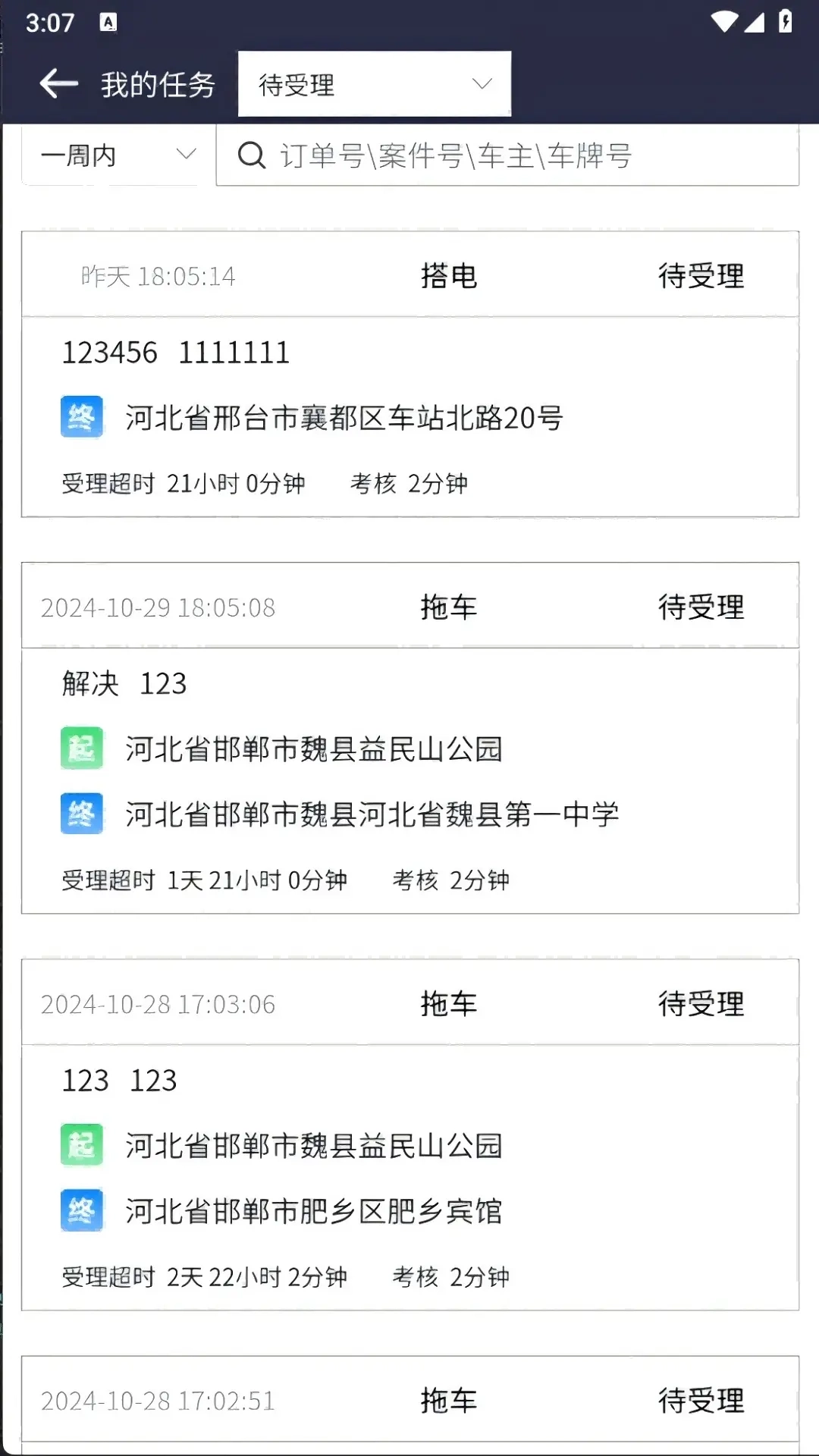Expand the 一周内 time range dropdown
The width and height of the screenshot is (819, 1456).
tap(114, 155)
